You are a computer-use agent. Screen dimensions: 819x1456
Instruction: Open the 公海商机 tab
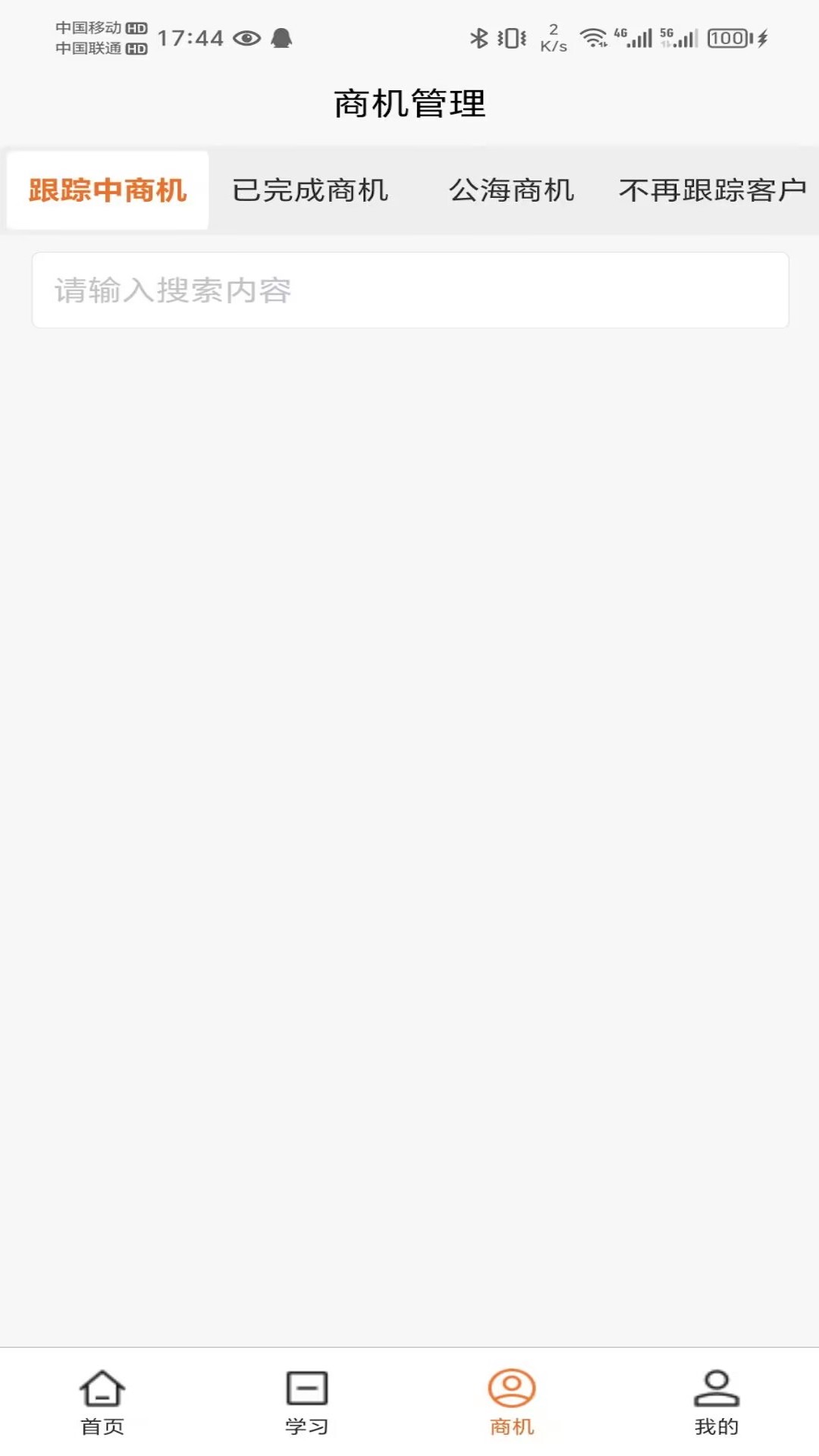click(x=511, y=190)
